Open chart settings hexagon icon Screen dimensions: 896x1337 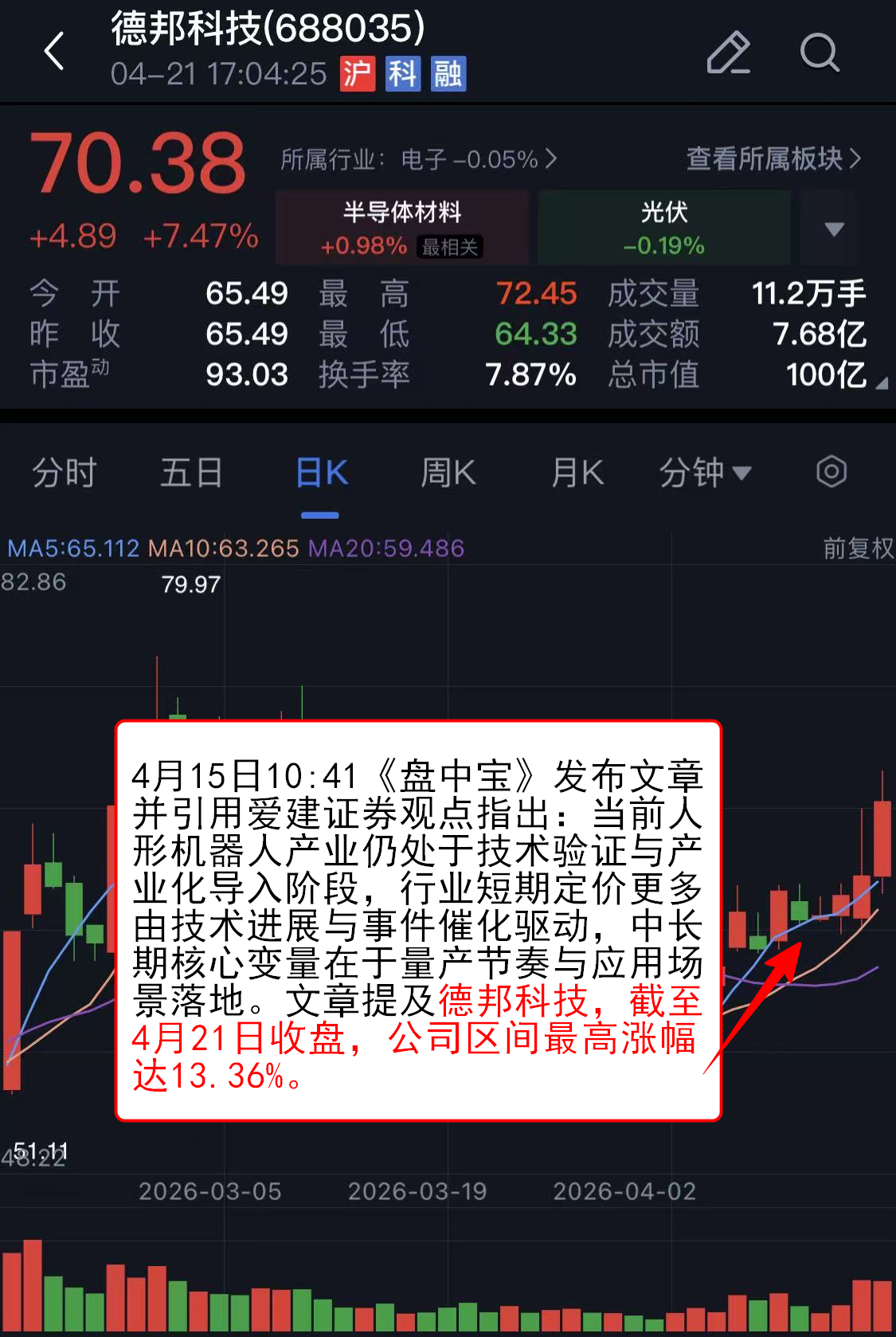pos(831,472)
